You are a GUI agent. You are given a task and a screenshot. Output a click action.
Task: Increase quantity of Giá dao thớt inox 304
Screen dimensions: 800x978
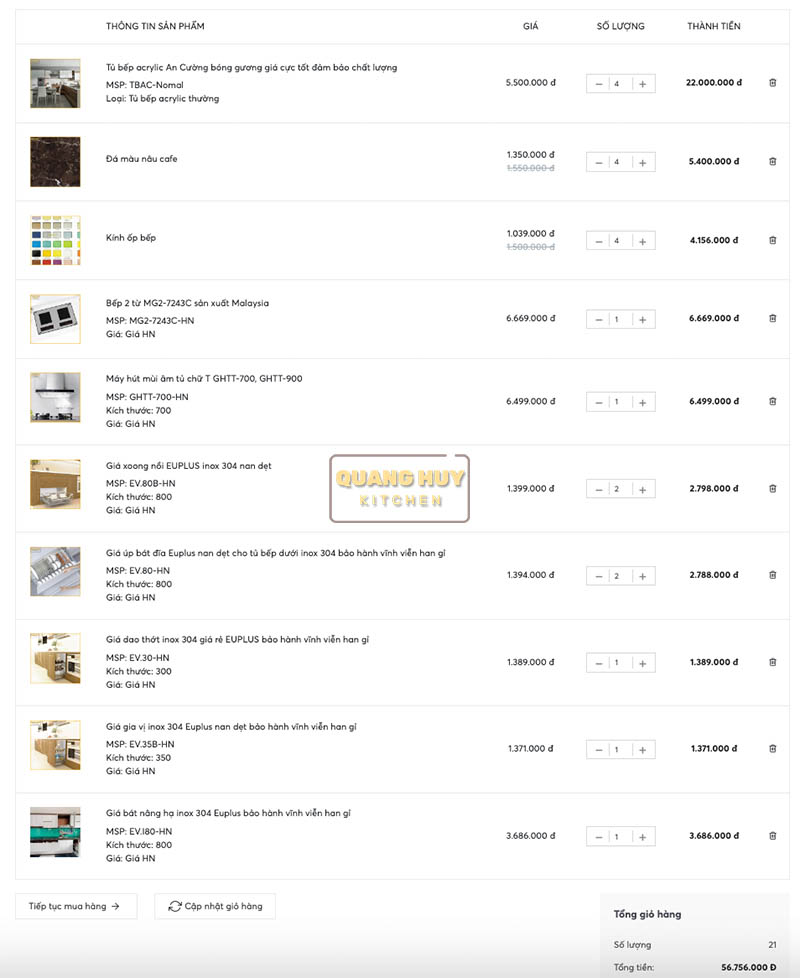point(642,663)
